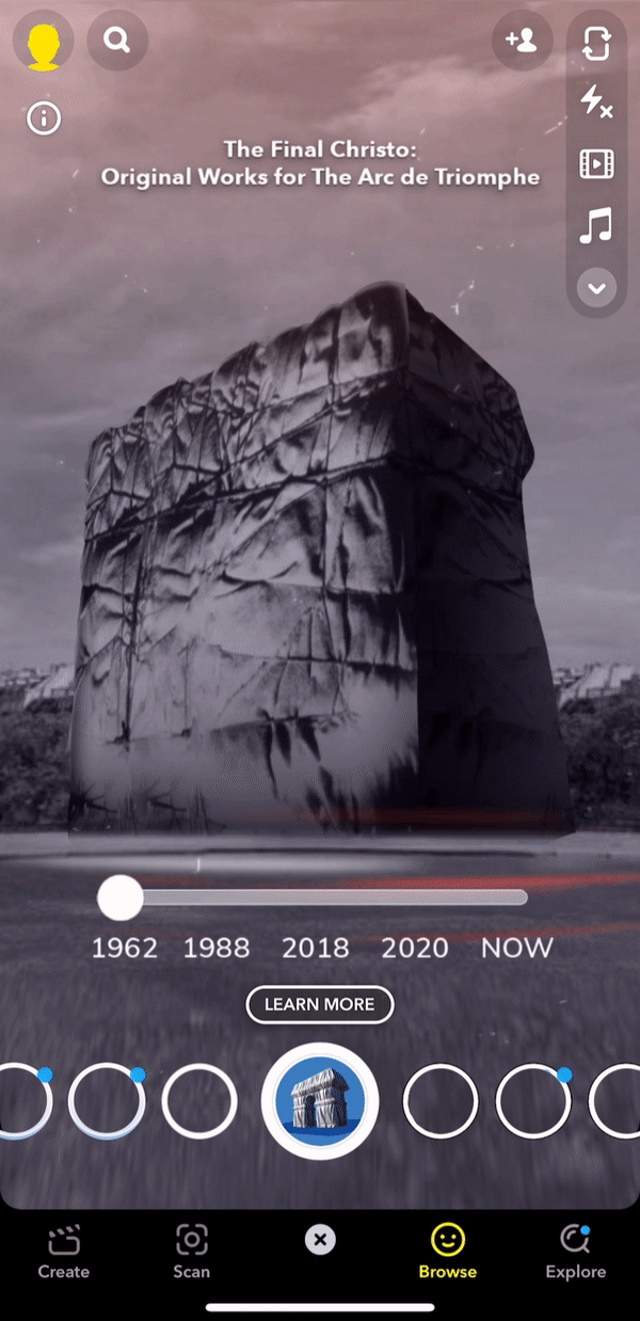Select 2018 on the timeline

(315, 948)
